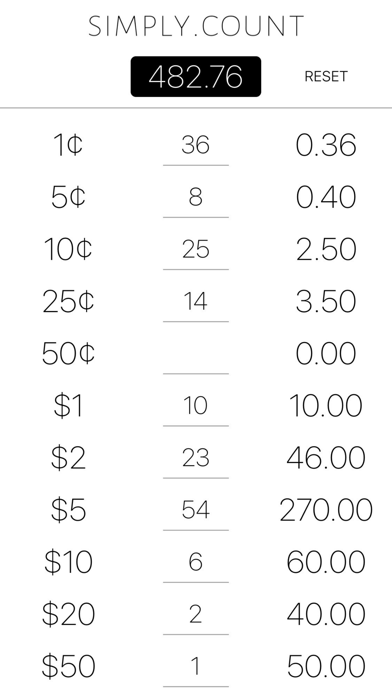Change the $5 quantity of 54

click(x=196, y=510)
